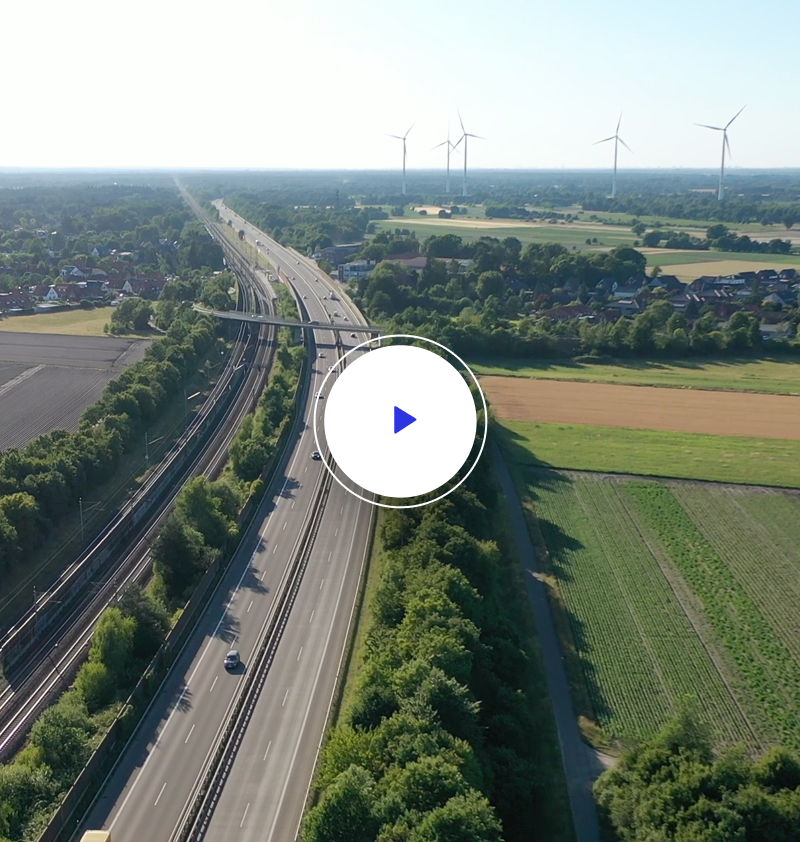Play the aerial highway video
This screenshot has height=842, width=800.
(400, 421)
